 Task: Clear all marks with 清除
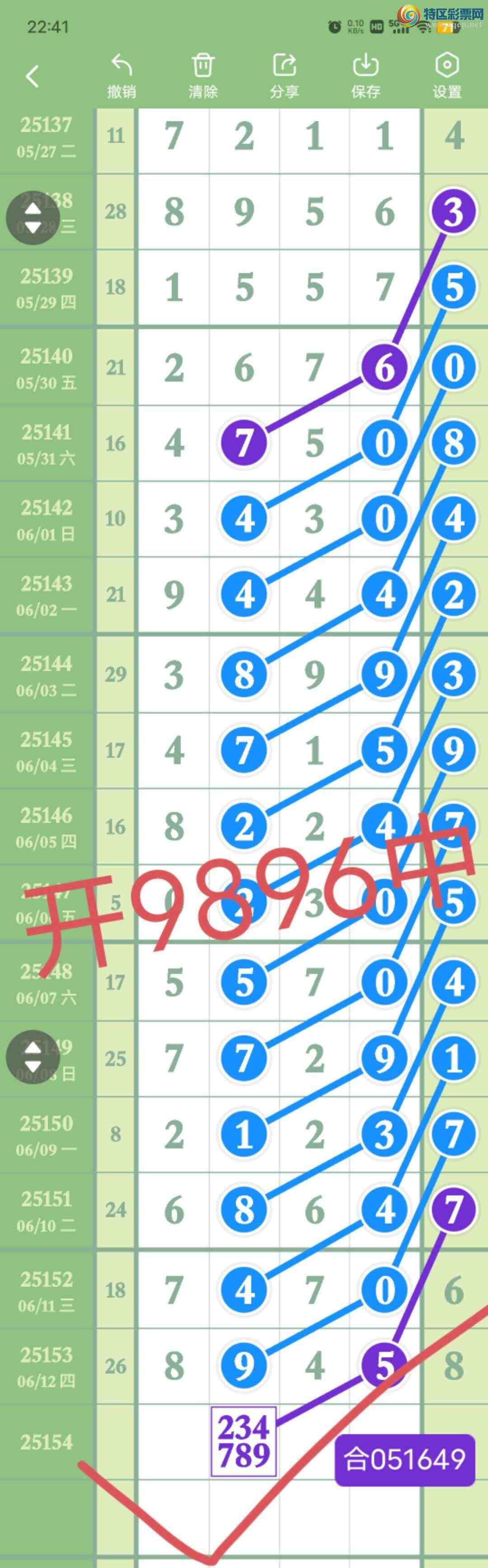pyautogui.click(x=202, y=77)
